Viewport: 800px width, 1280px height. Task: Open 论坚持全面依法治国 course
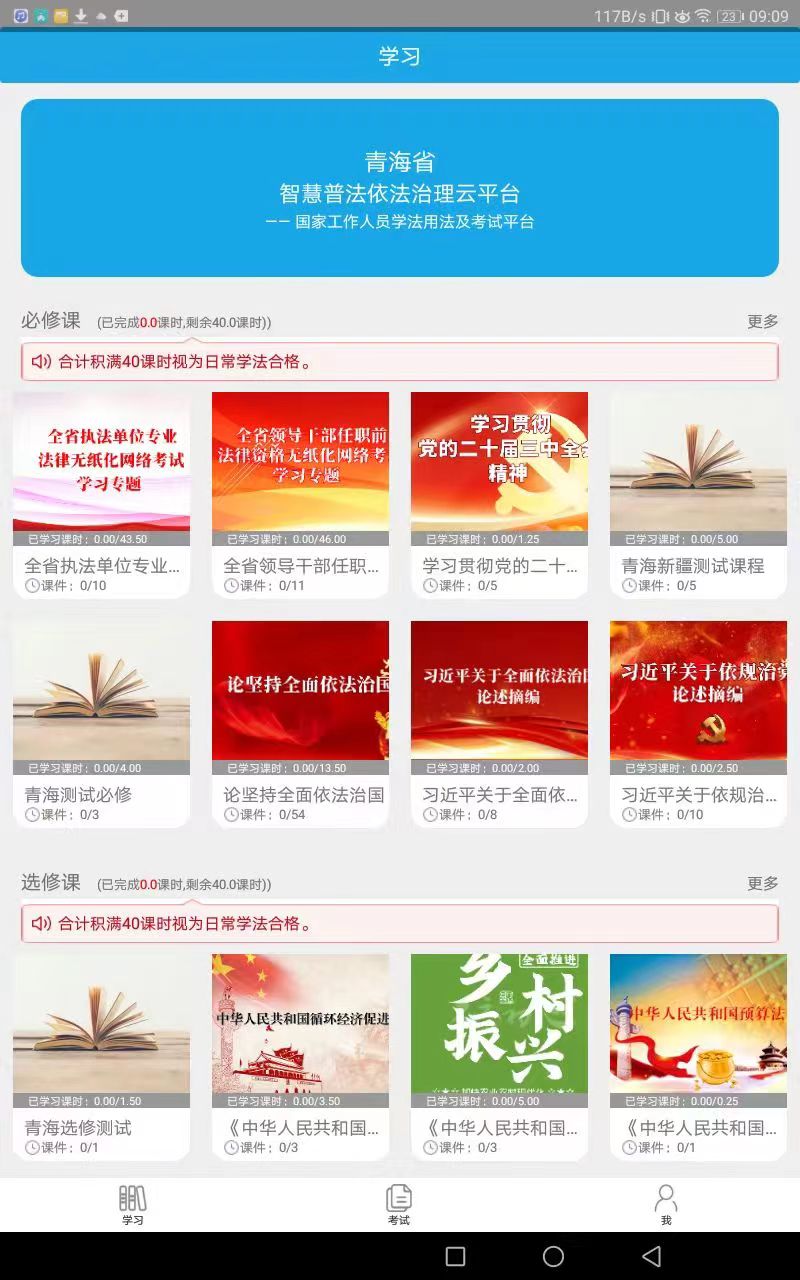[300, 723]
